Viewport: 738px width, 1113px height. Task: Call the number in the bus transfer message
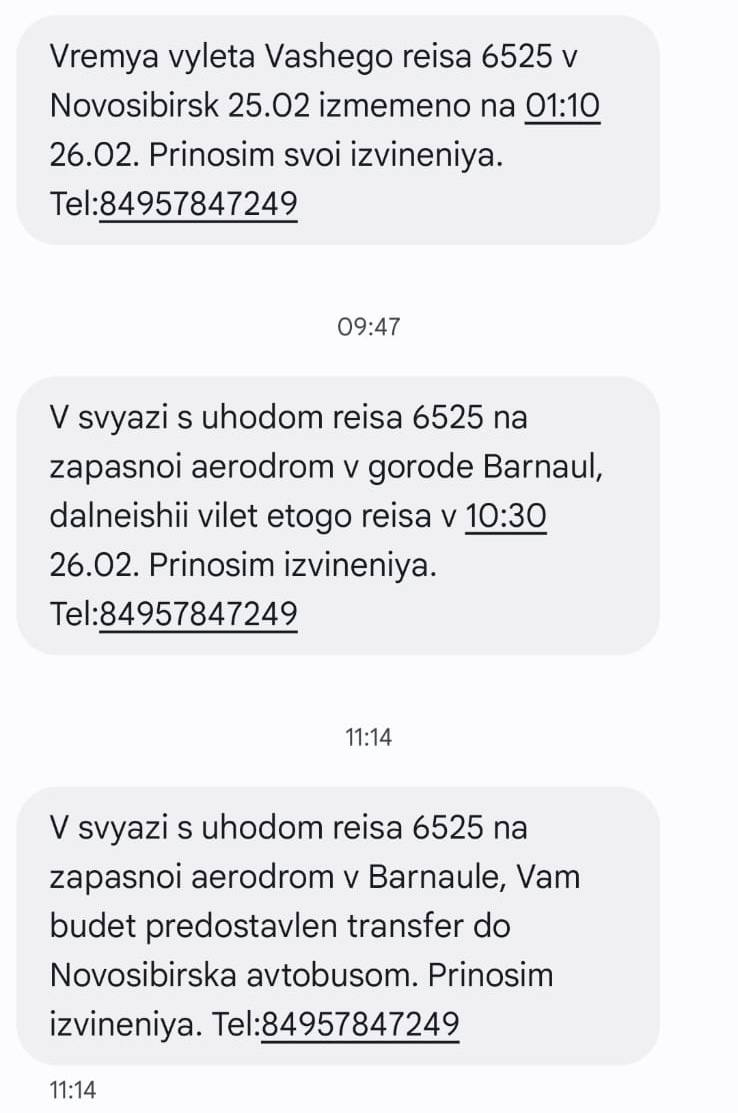click(x=359, y=1024)
